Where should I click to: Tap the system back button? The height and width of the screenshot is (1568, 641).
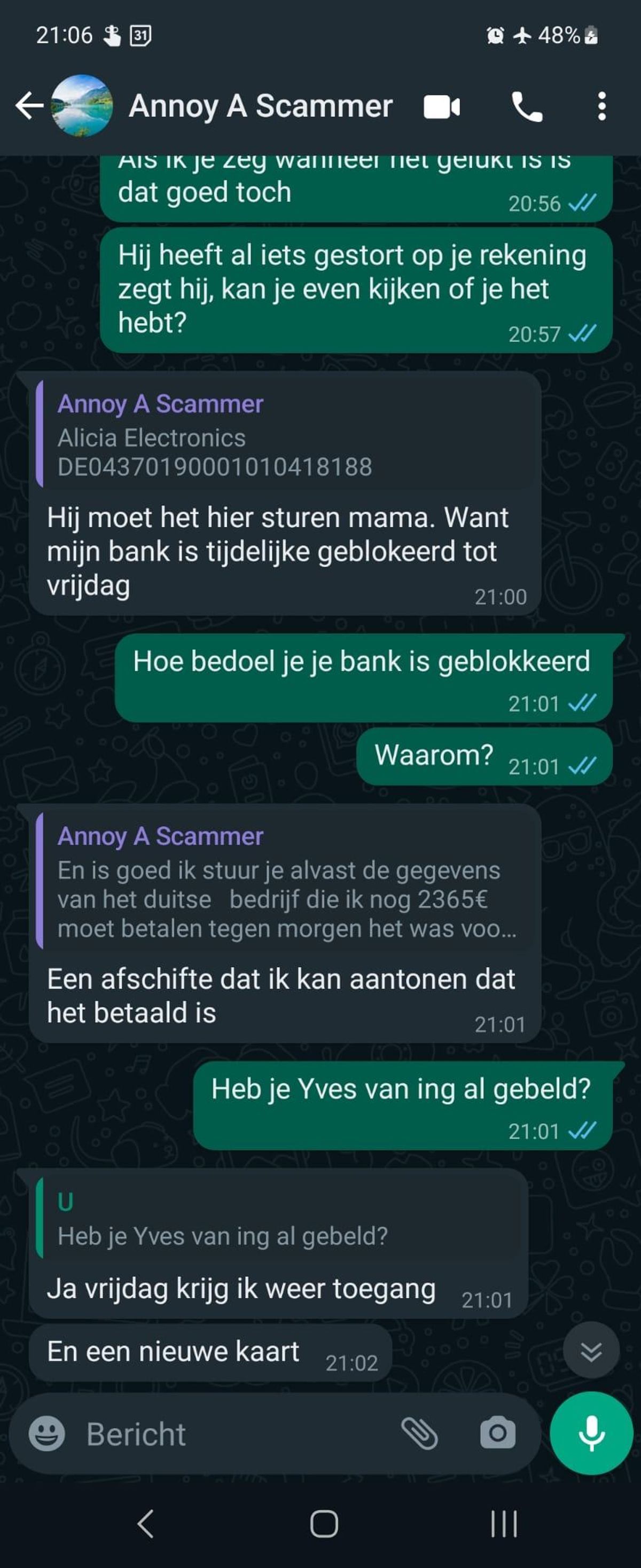coord(145,1524)
